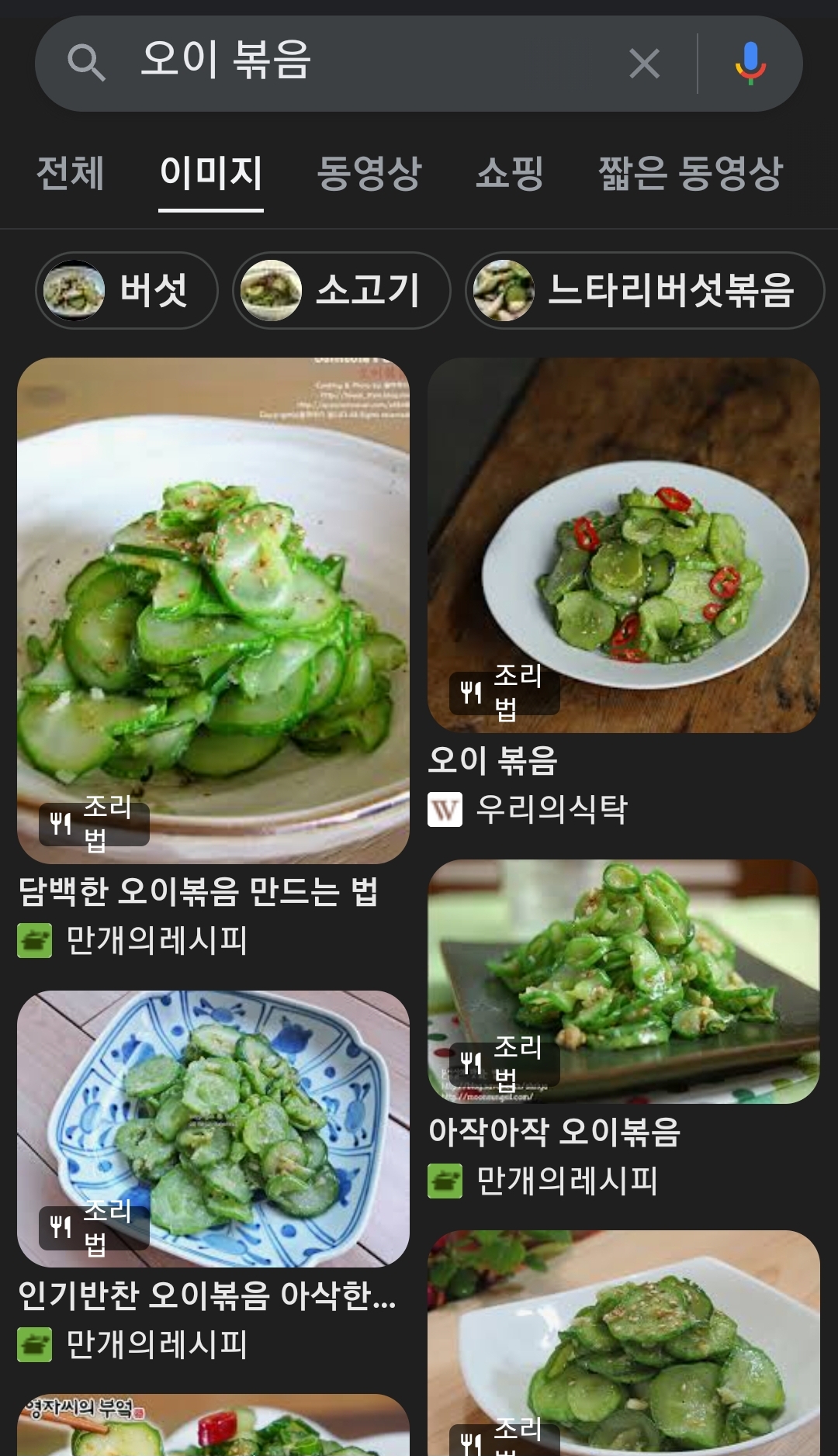The height and width of the screenshot is (1456, 838).
Task: Open the 인기반찬 오이볶음 아삭한 image
Action: (213, 1129)
